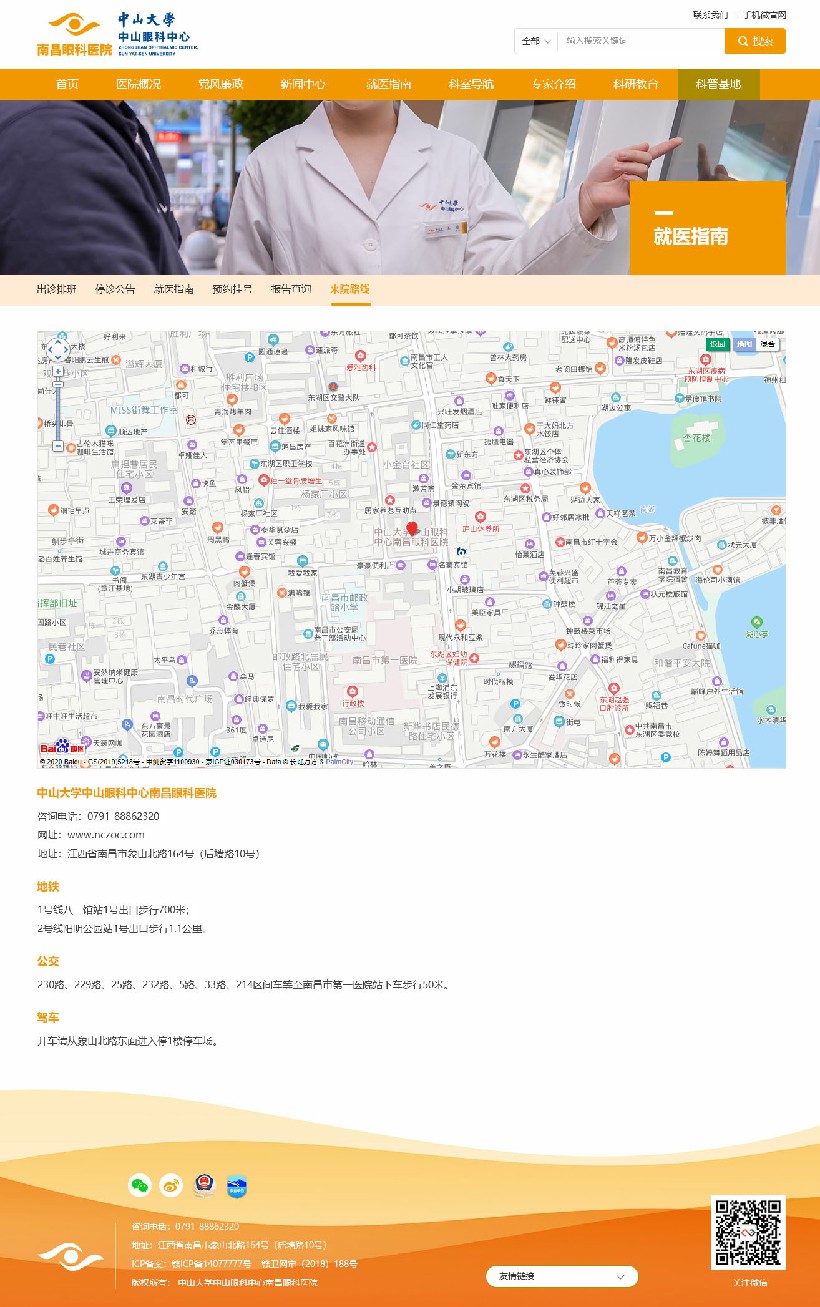Open the 首页 home navigation item
Viewport: 820px width, 1307px height.
[67, 84]
